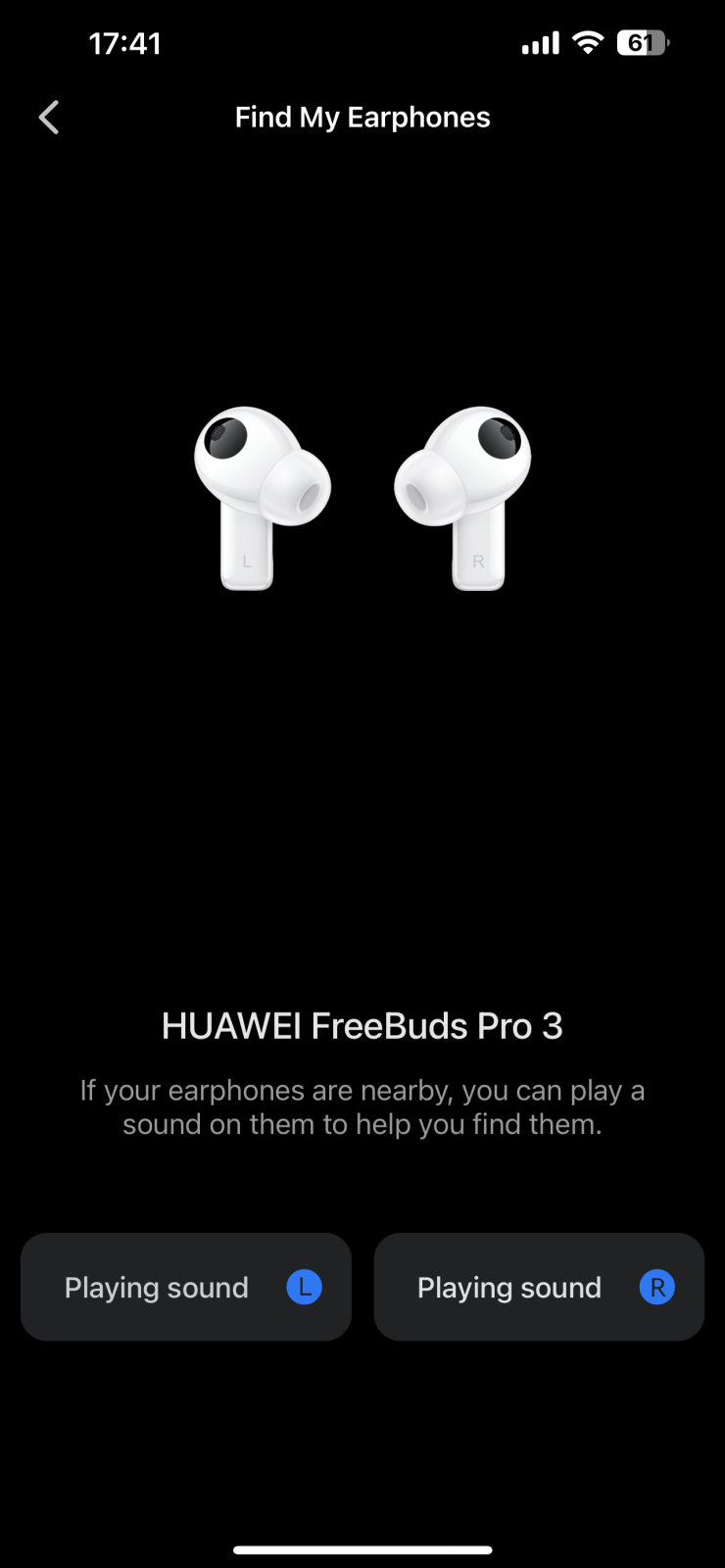Stop playing sound on right earphone
This screenshot has height=1568, width=725.
click(539, 1287)
